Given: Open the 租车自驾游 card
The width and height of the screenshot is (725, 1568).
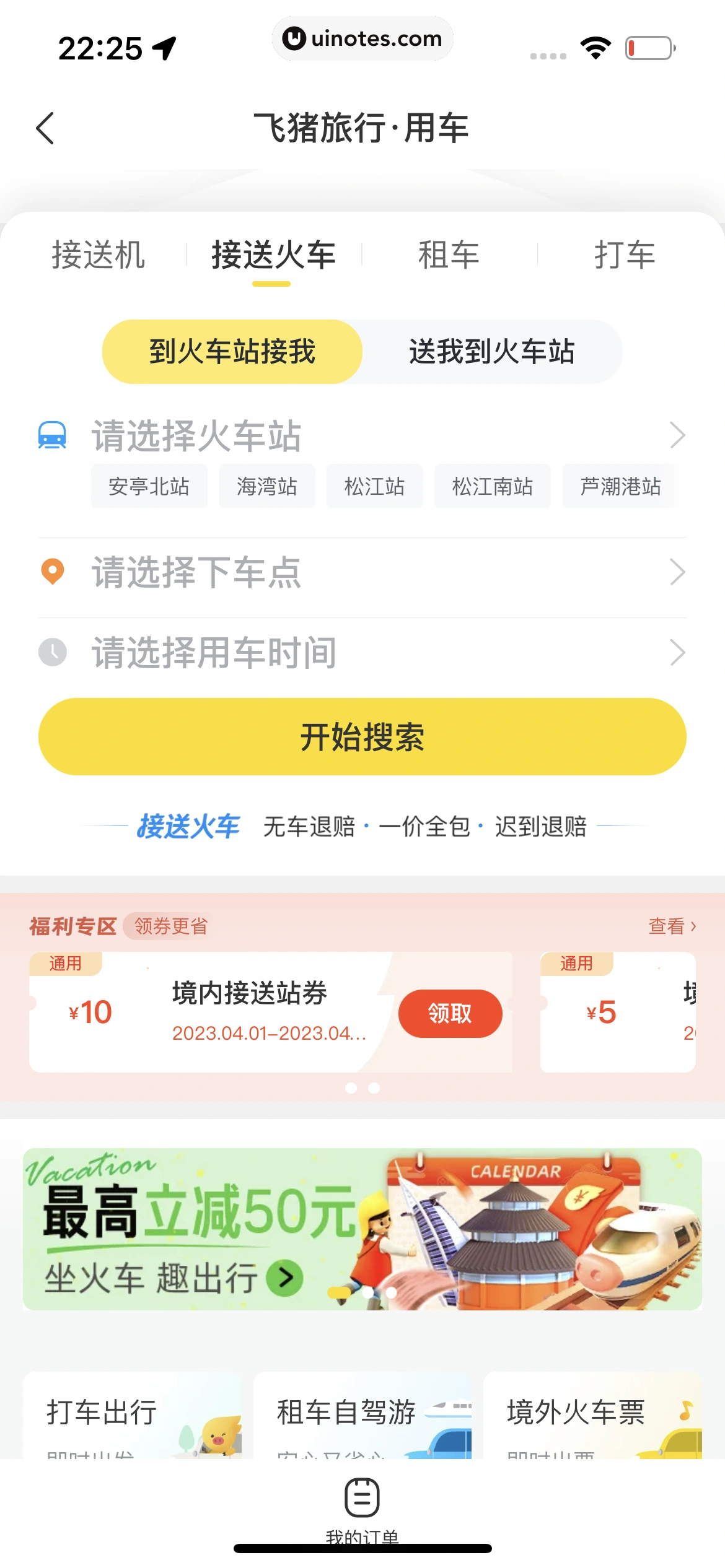Looking at the screenshot, I should click(x=362, y=1415).
